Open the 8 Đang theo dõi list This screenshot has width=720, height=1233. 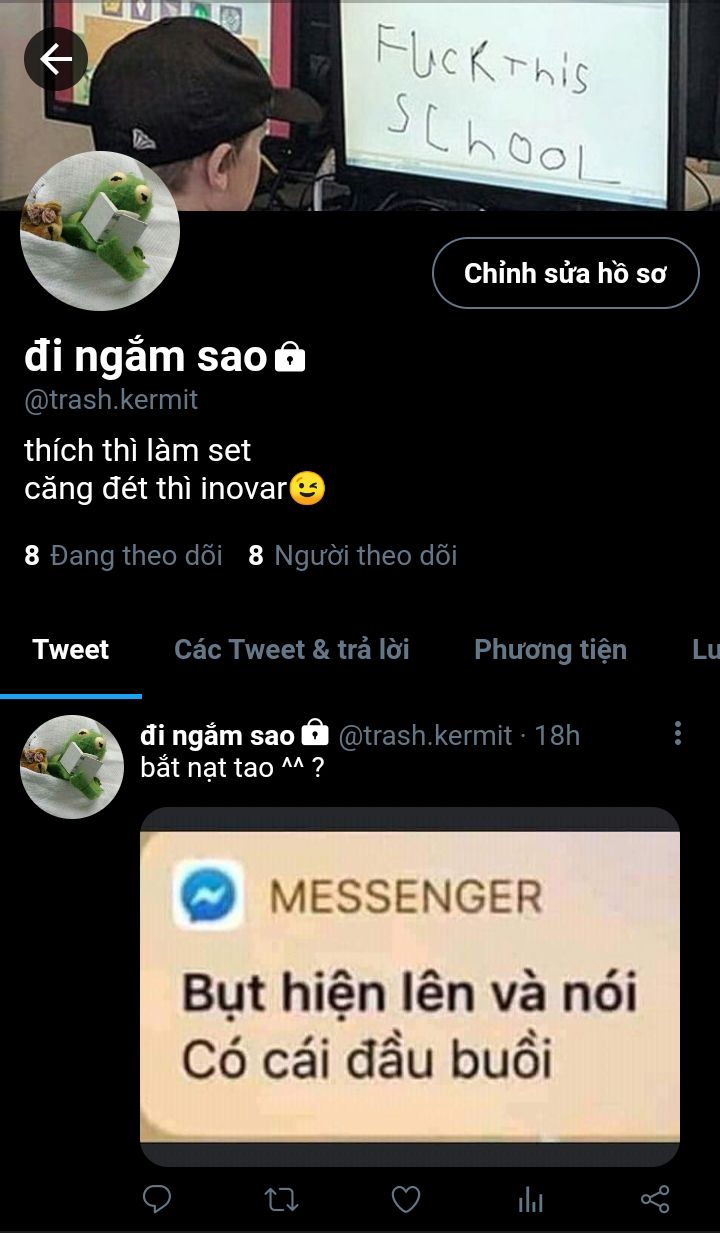pyautogui.click(x=124, y=556)
